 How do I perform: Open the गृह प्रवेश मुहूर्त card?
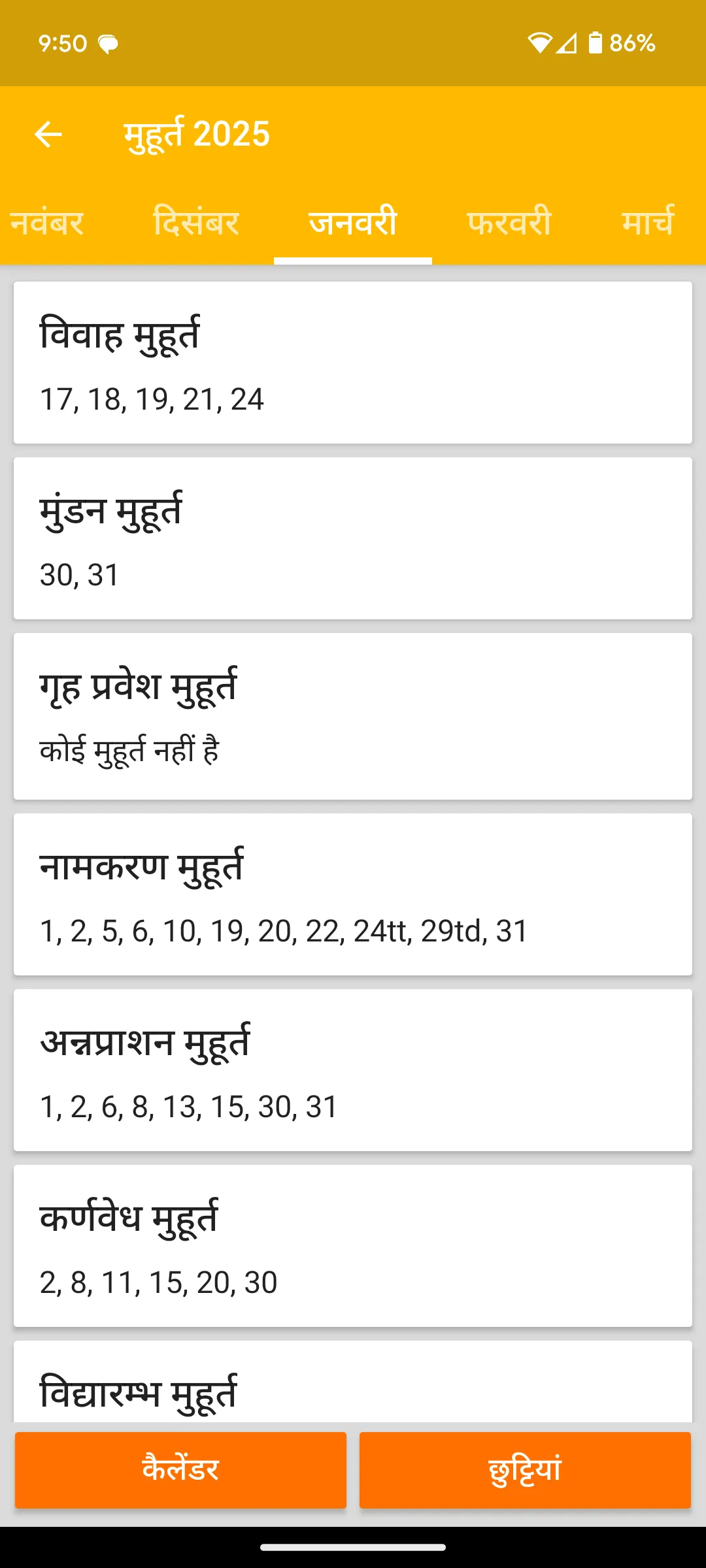(353, 715)
